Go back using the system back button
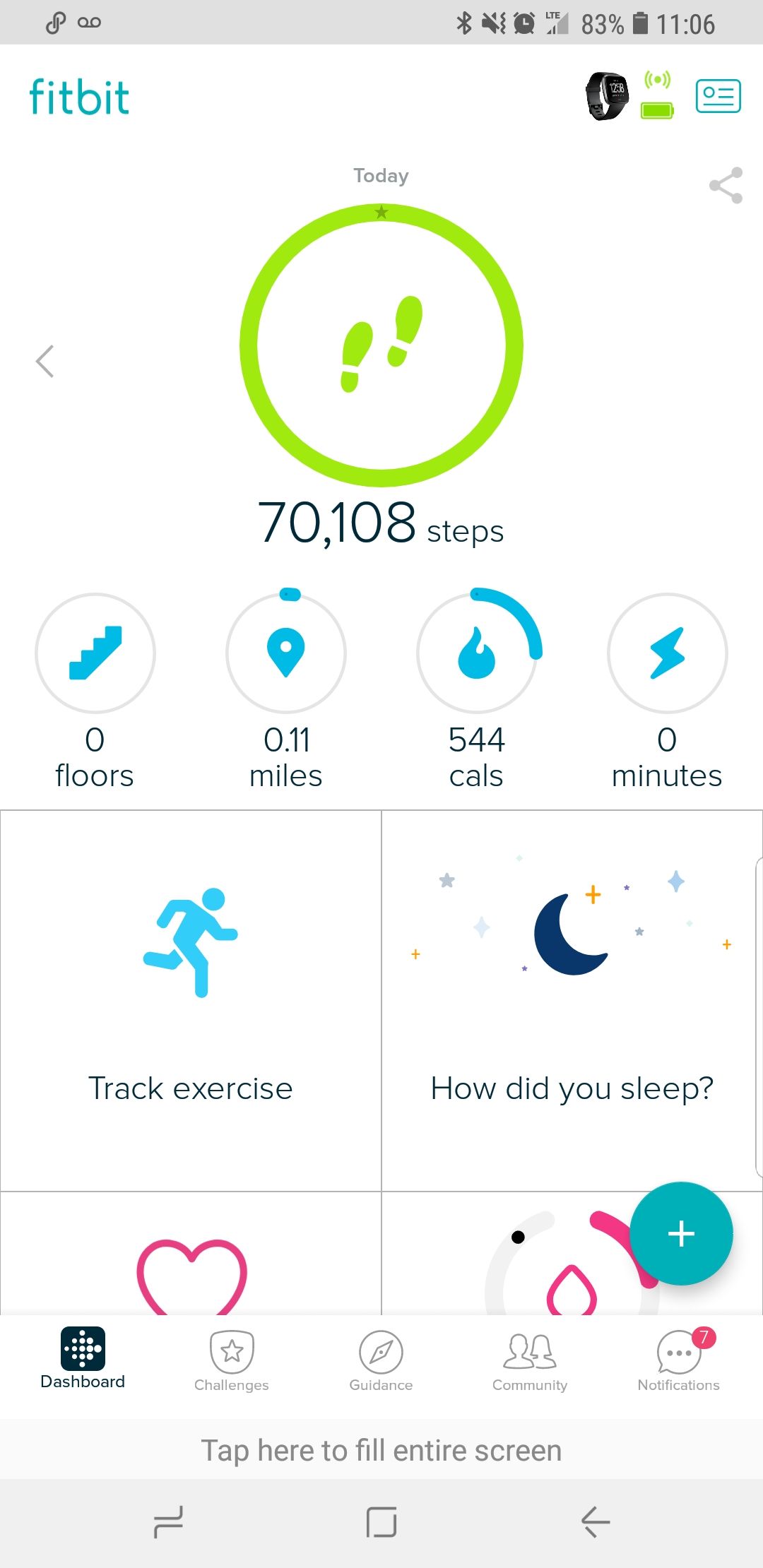The width and height of the screenshot is (763, 1568). click(x=596, y=1521)
